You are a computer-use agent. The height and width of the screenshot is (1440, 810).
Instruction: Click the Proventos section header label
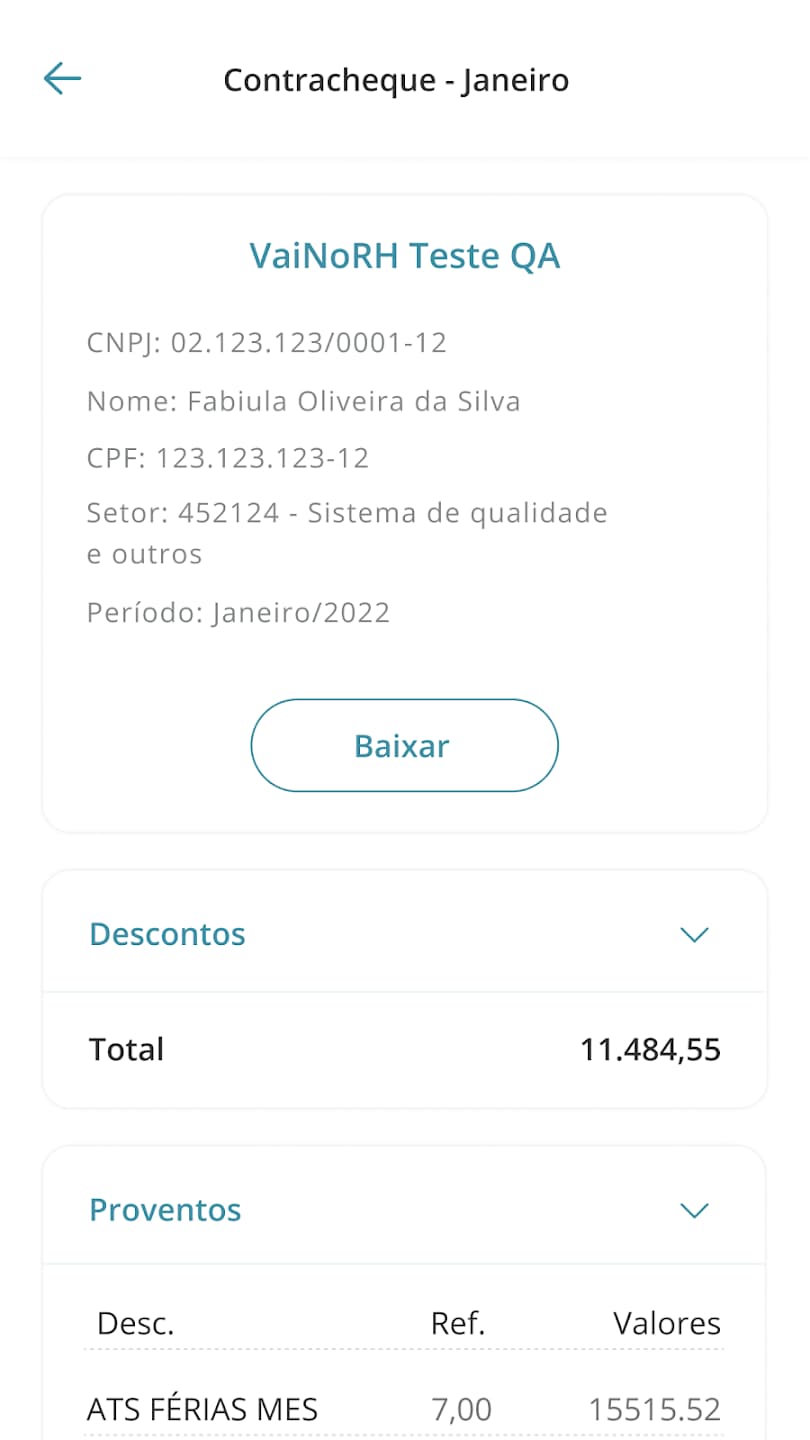click(x=165, y=1210)
